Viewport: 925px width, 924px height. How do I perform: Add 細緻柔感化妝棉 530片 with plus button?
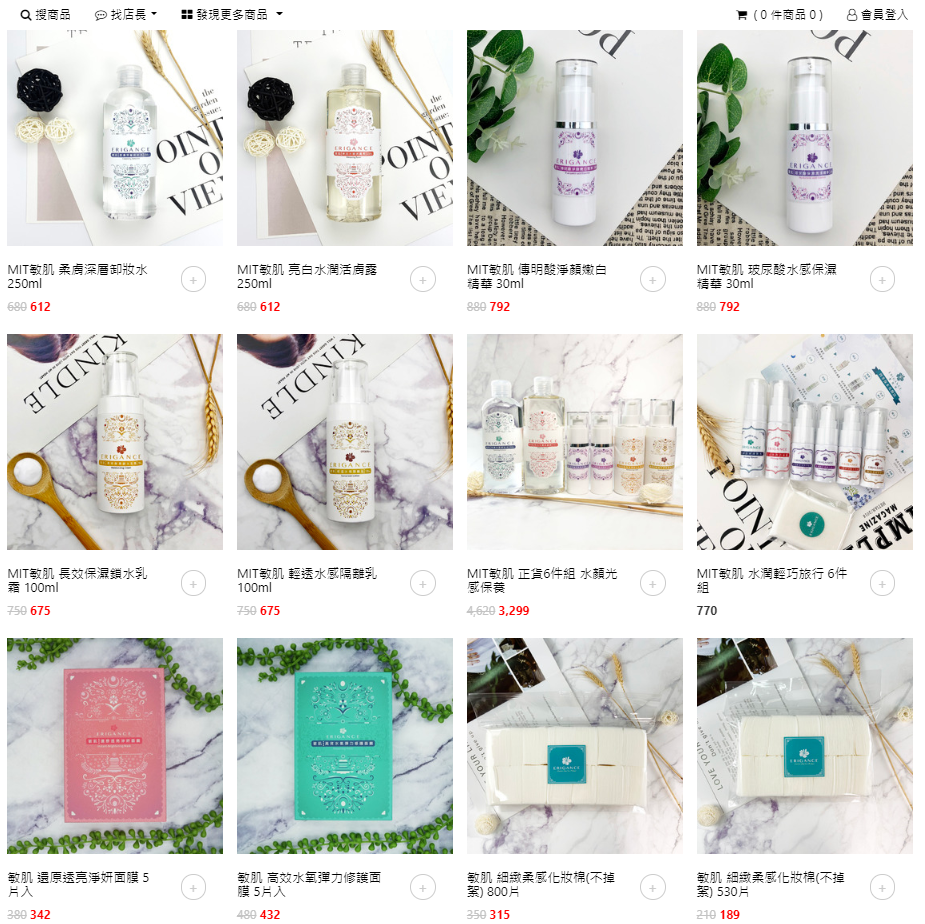point(883,887)
